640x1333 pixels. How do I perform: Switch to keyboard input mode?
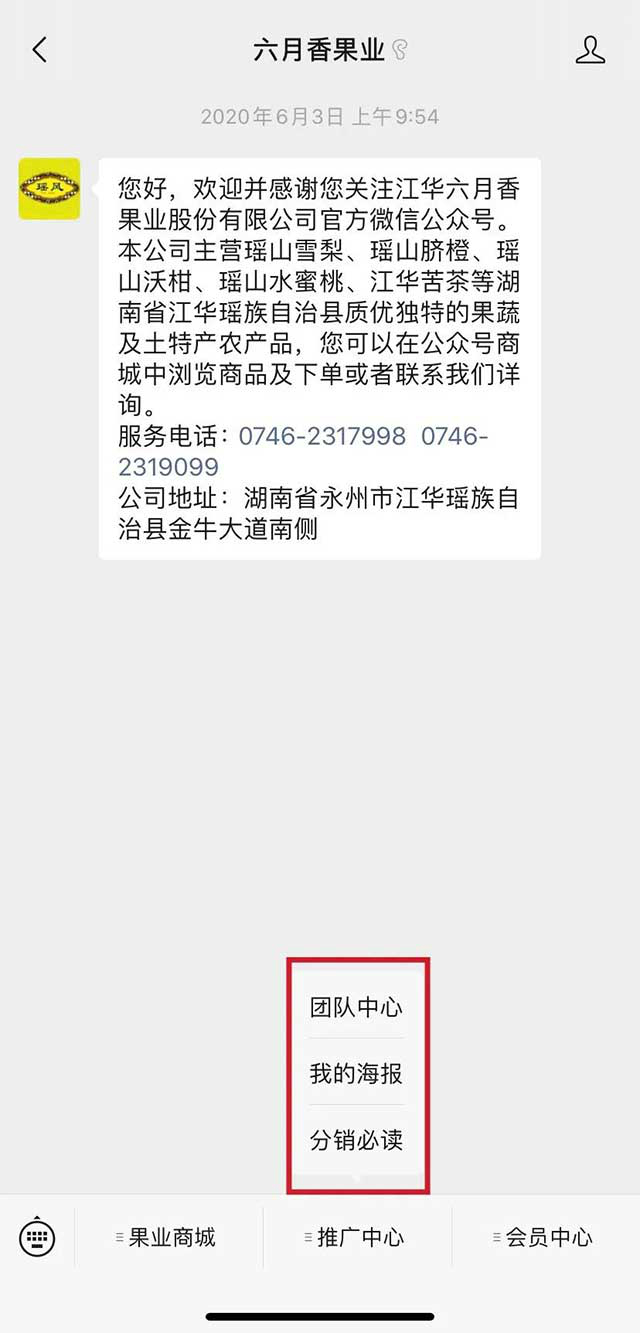click(x=37, y=1238)
